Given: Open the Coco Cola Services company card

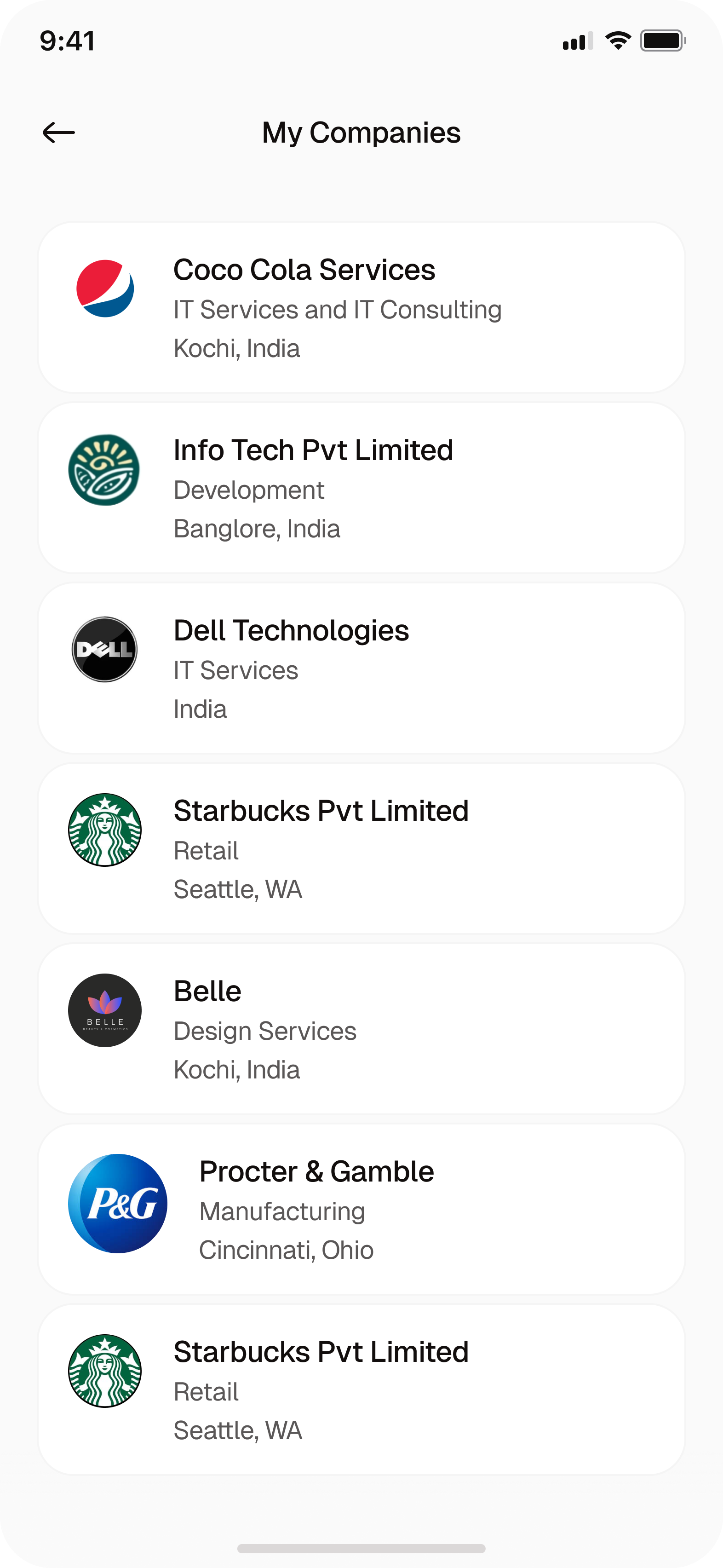Looking at the screenshot, I should pyautogui.click(x=361, y=307).
